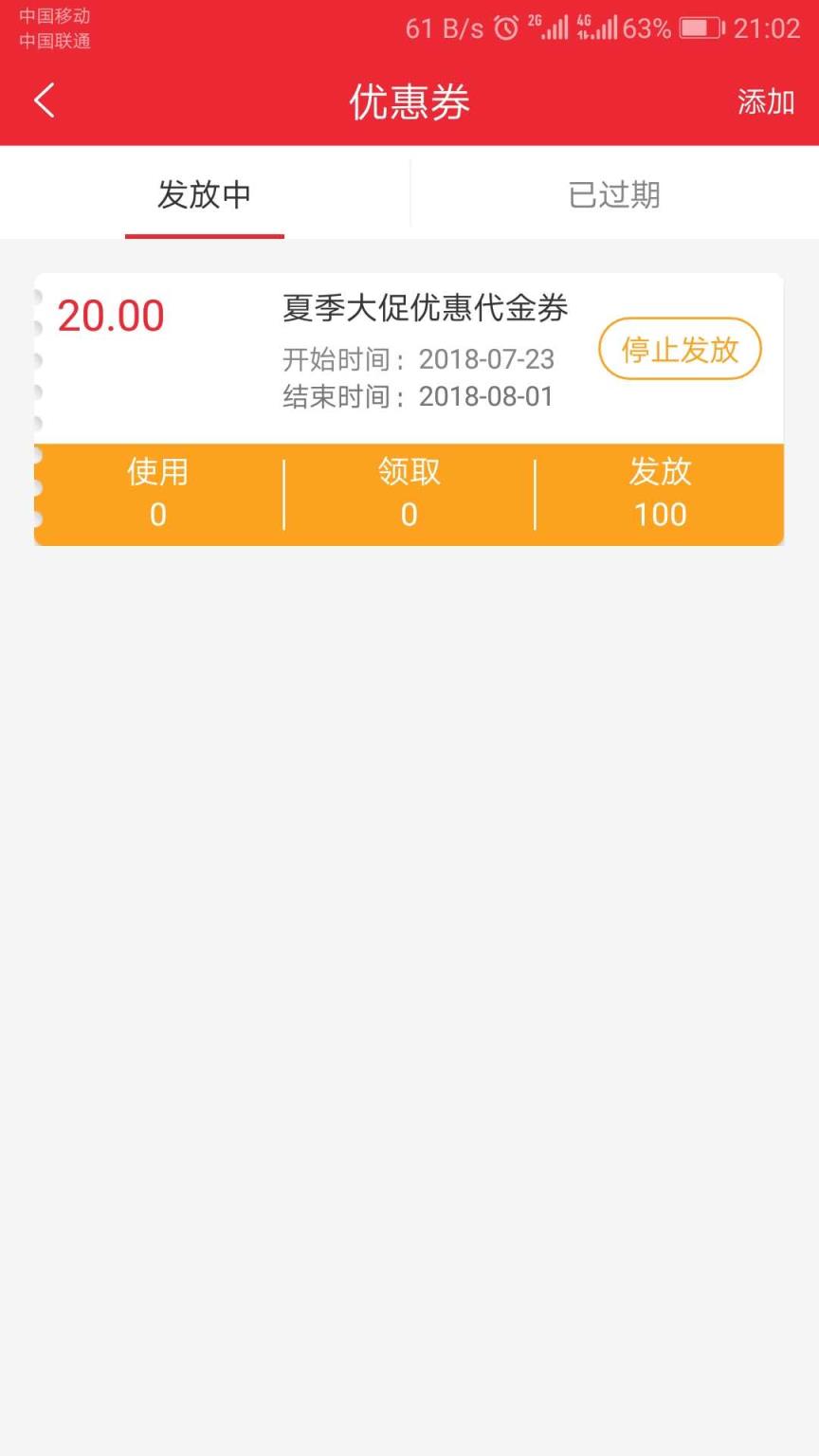
Task: Open the 夏季大促优惠代金券 coupon details
Action: pos(424,308)
